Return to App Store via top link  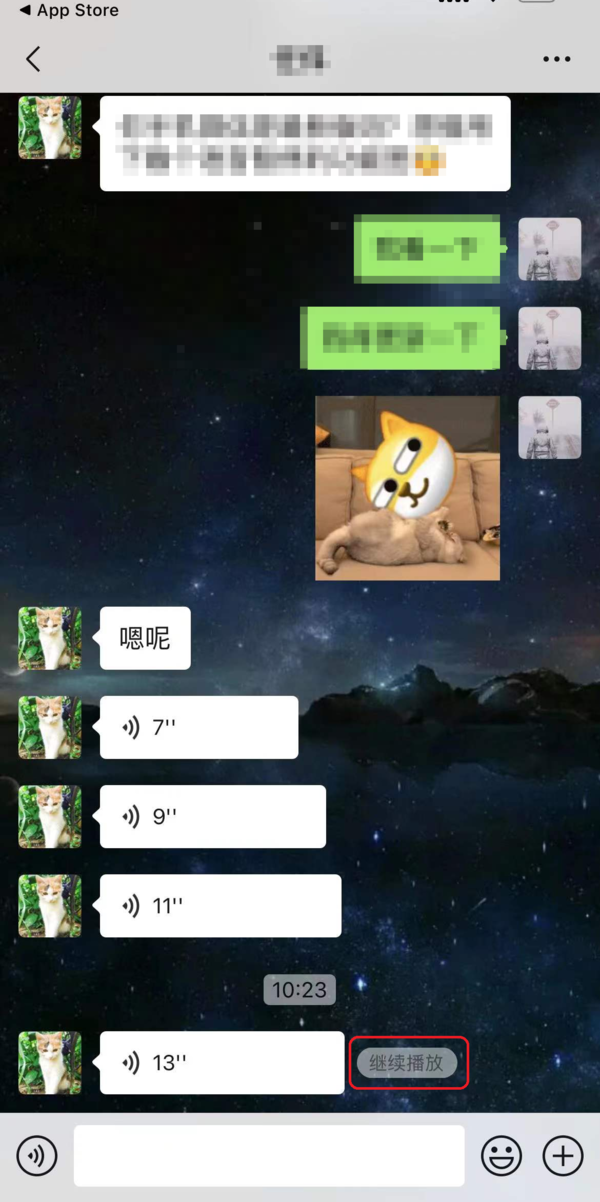click(68, 10)
